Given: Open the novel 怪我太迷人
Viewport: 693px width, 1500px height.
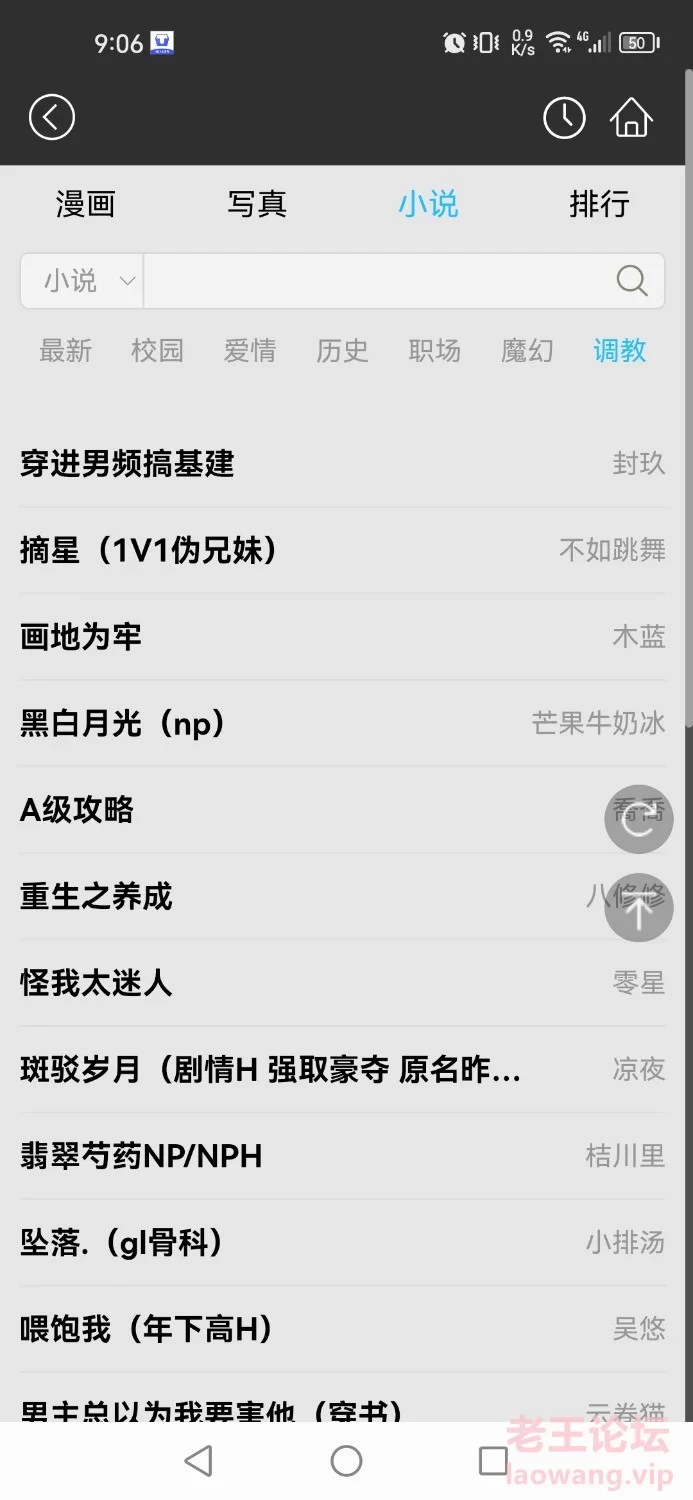Looking at the screenshot, I should [x=343, y=983].
